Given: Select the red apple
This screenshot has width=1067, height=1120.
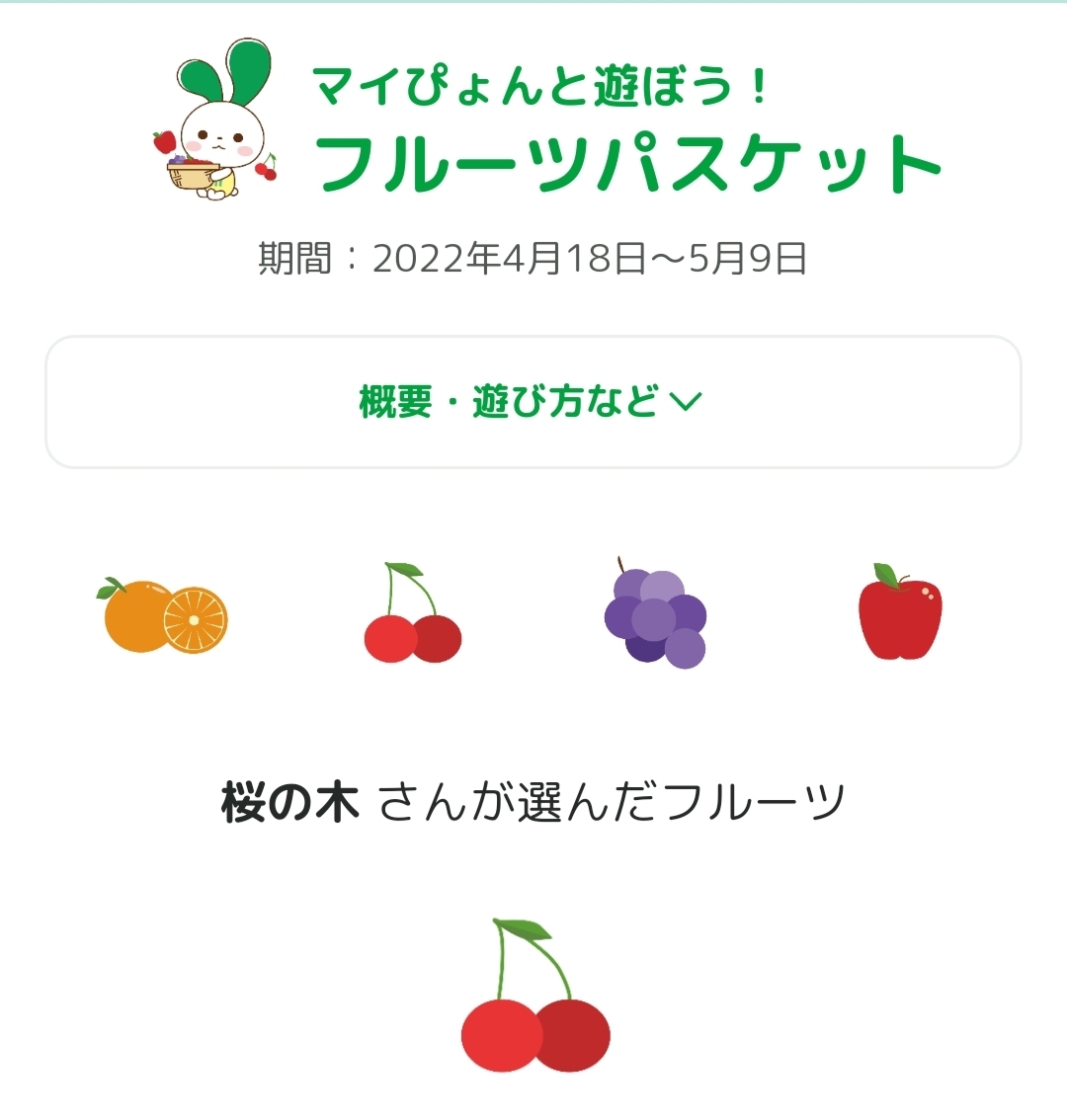Looking at the screenshot, I should tap(899, 613).
